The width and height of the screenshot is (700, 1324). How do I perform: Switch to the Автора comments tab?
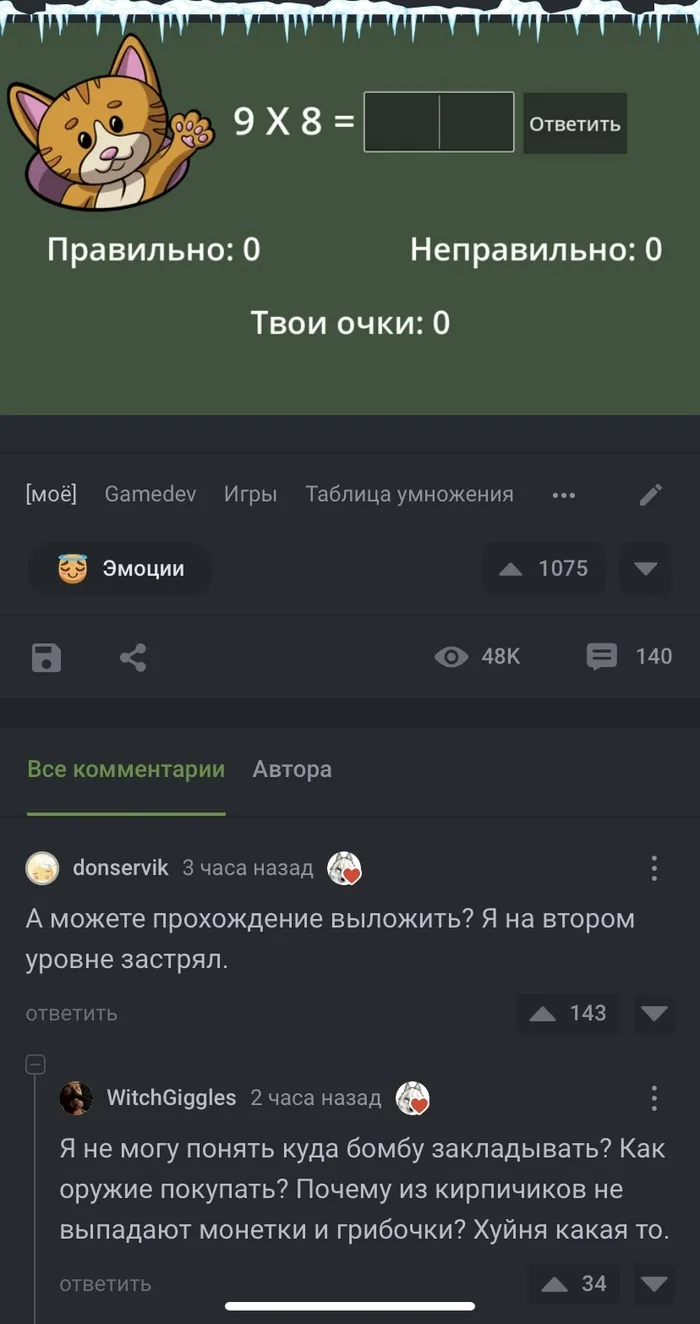point(292,769)
